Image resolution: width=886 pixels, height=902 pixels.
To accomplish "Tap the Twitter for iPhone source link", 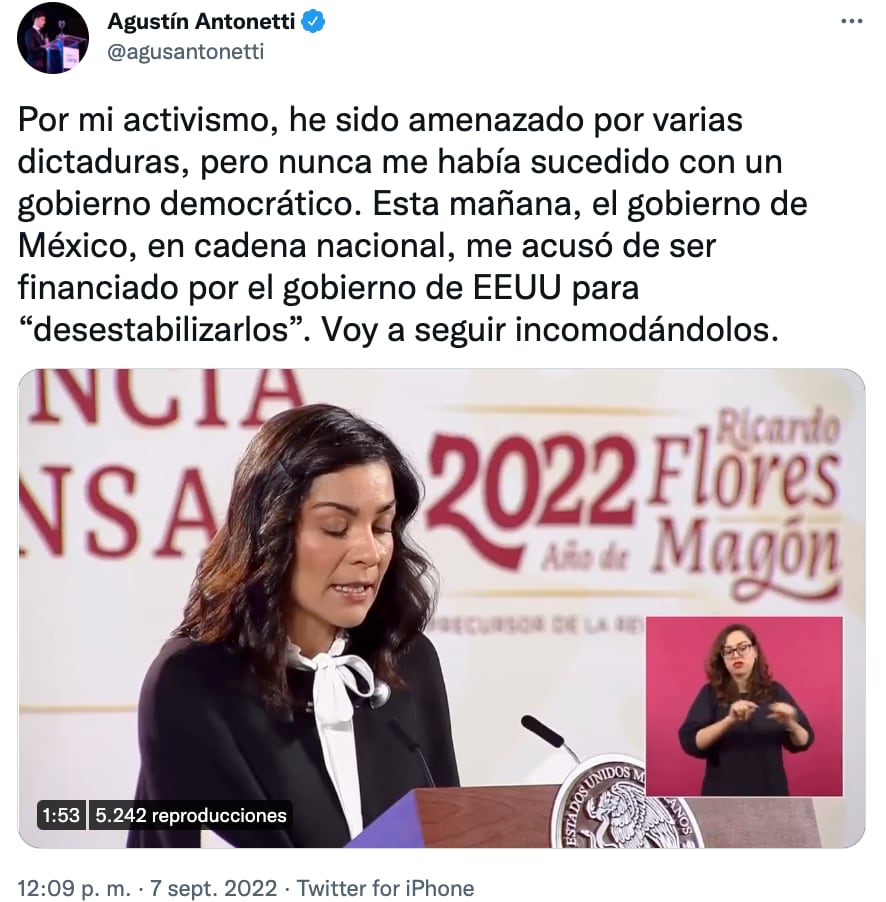I will (x=386, y=887).
